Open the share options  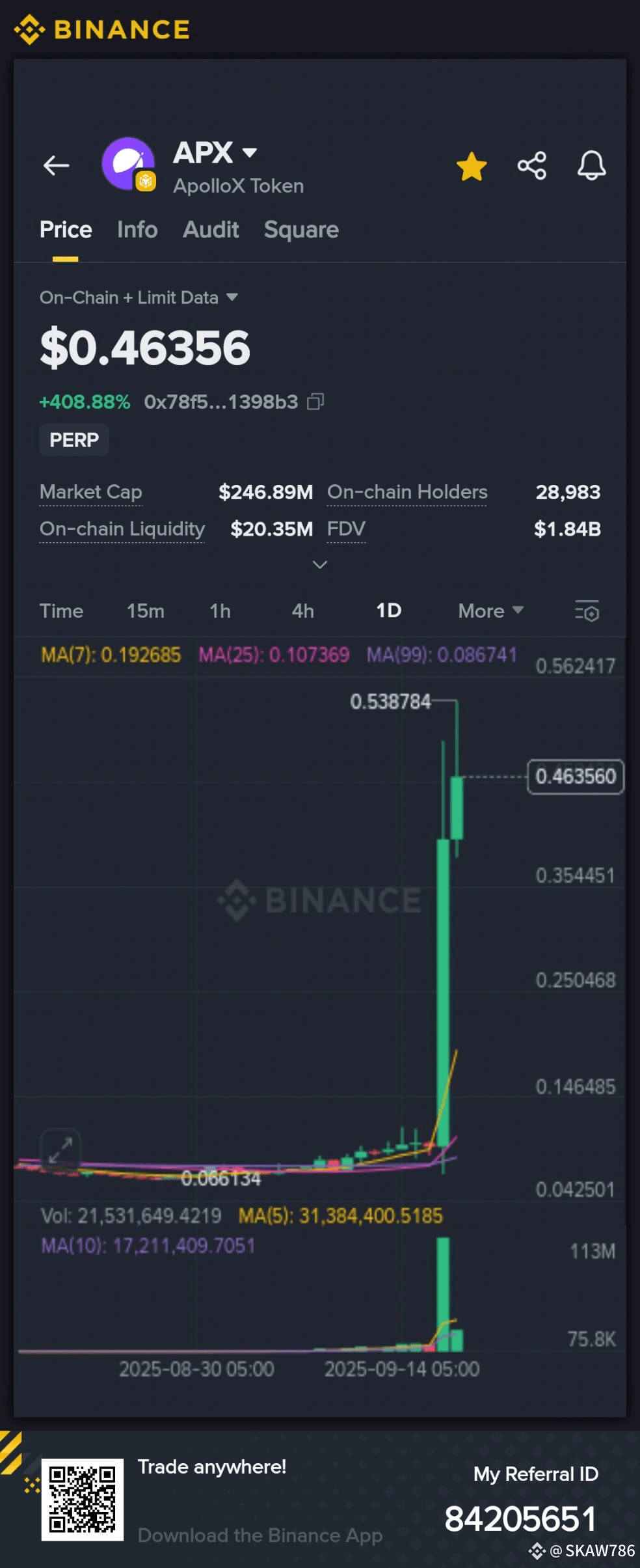(x=532, y=166)
